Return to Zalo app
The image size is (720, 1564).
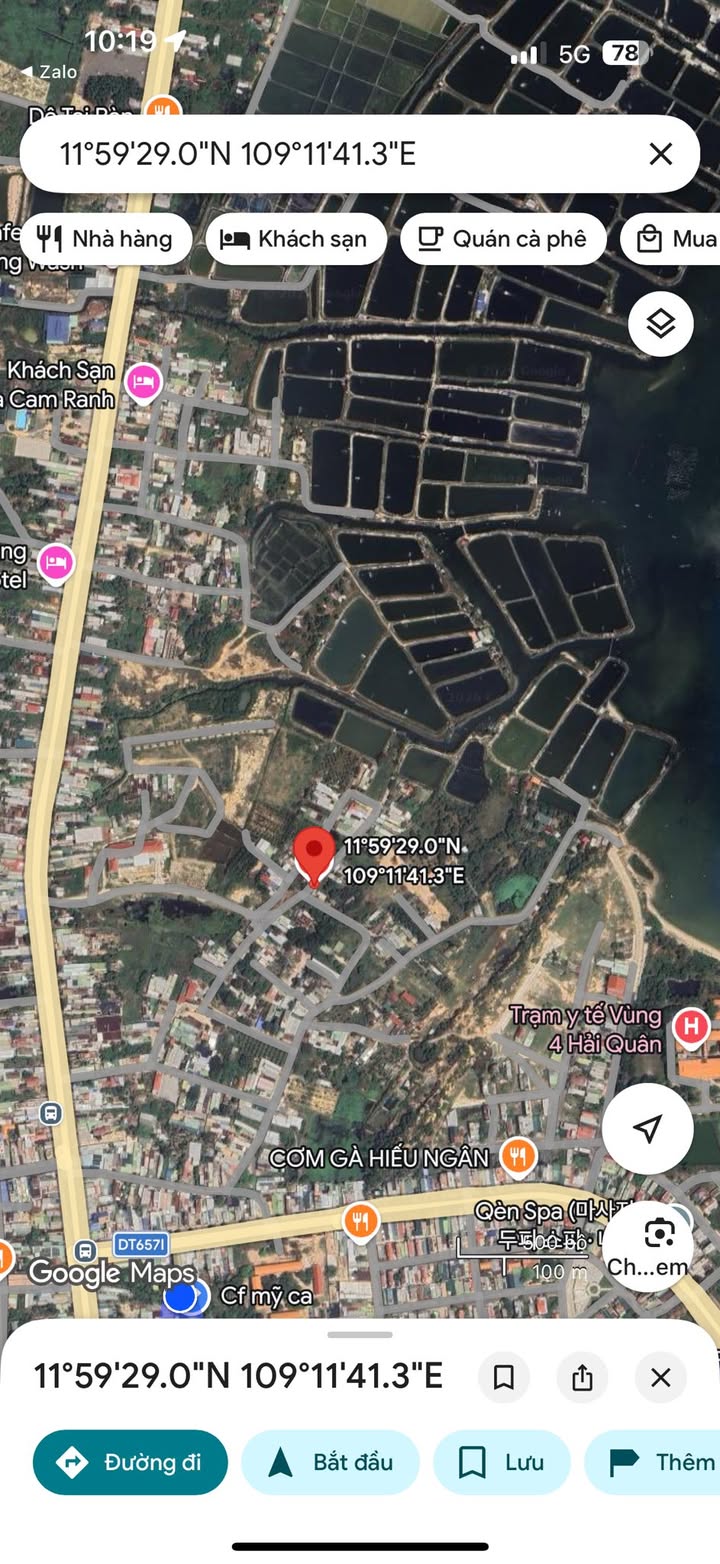(x=50, y=71)
